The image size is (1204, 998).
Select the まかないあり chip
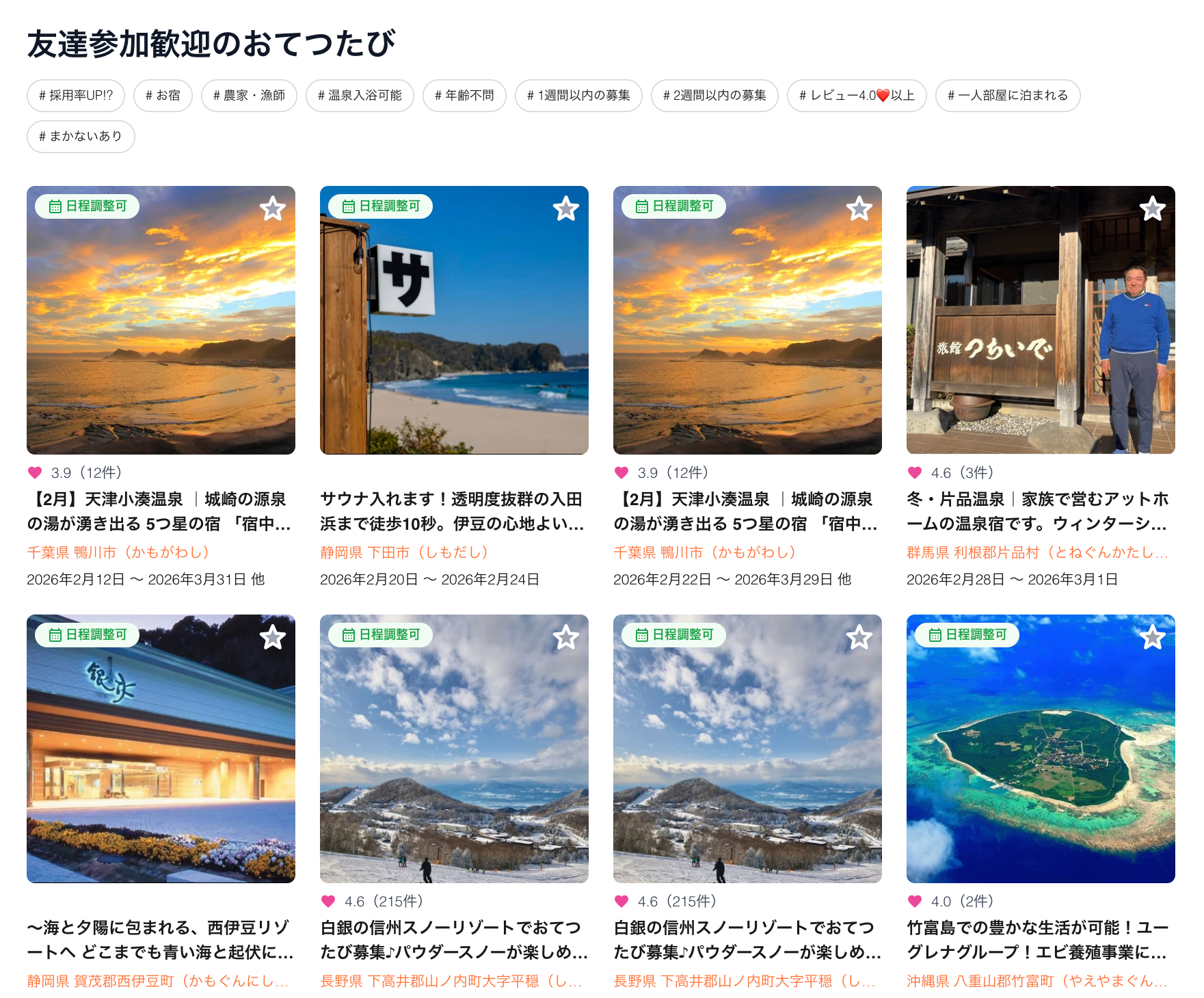(x=81, y=137)
